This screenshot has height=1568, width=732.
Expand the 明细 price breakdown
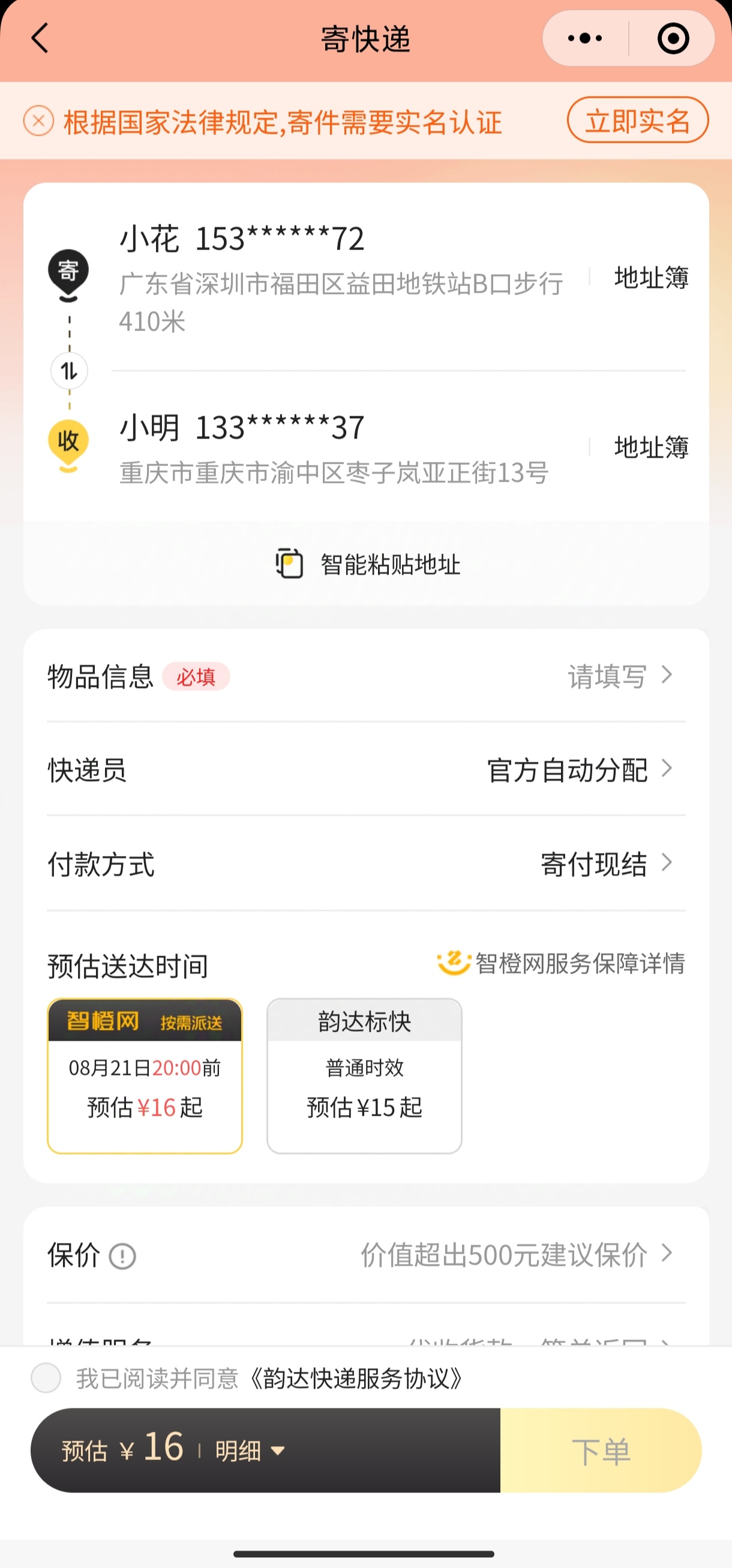pos(250,1450)
